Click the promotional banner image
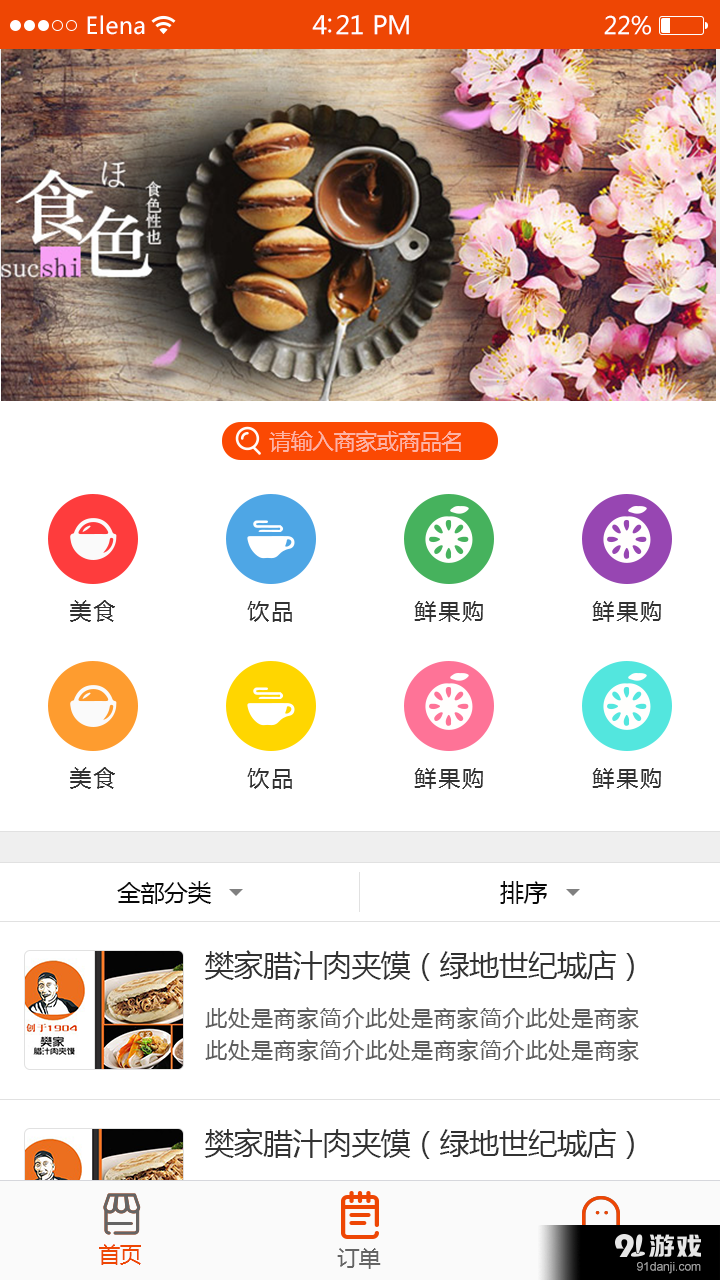 [x=360, y=222]
